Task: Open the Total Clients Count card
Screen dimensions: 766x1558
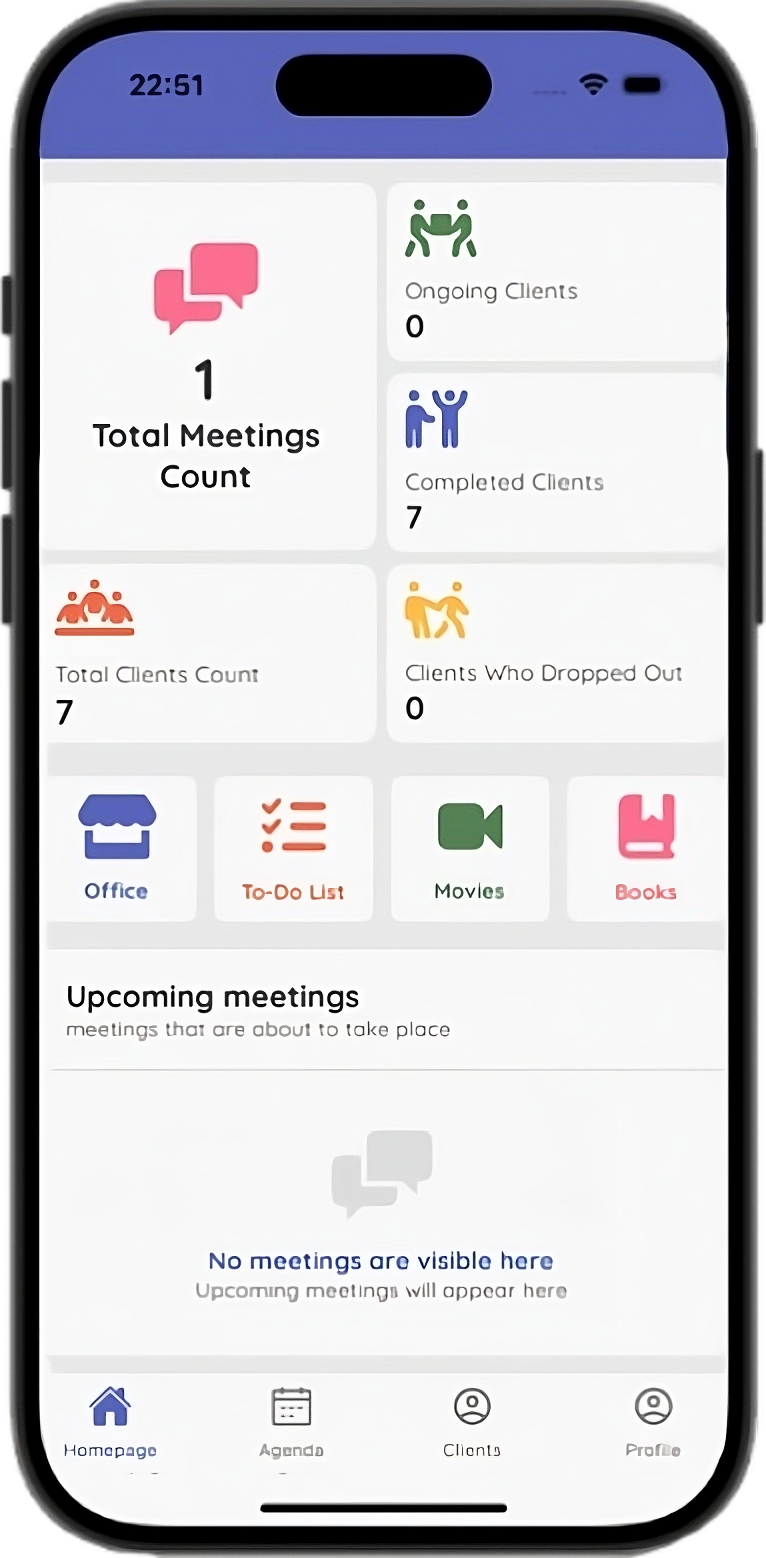Action: pos(207,653)
